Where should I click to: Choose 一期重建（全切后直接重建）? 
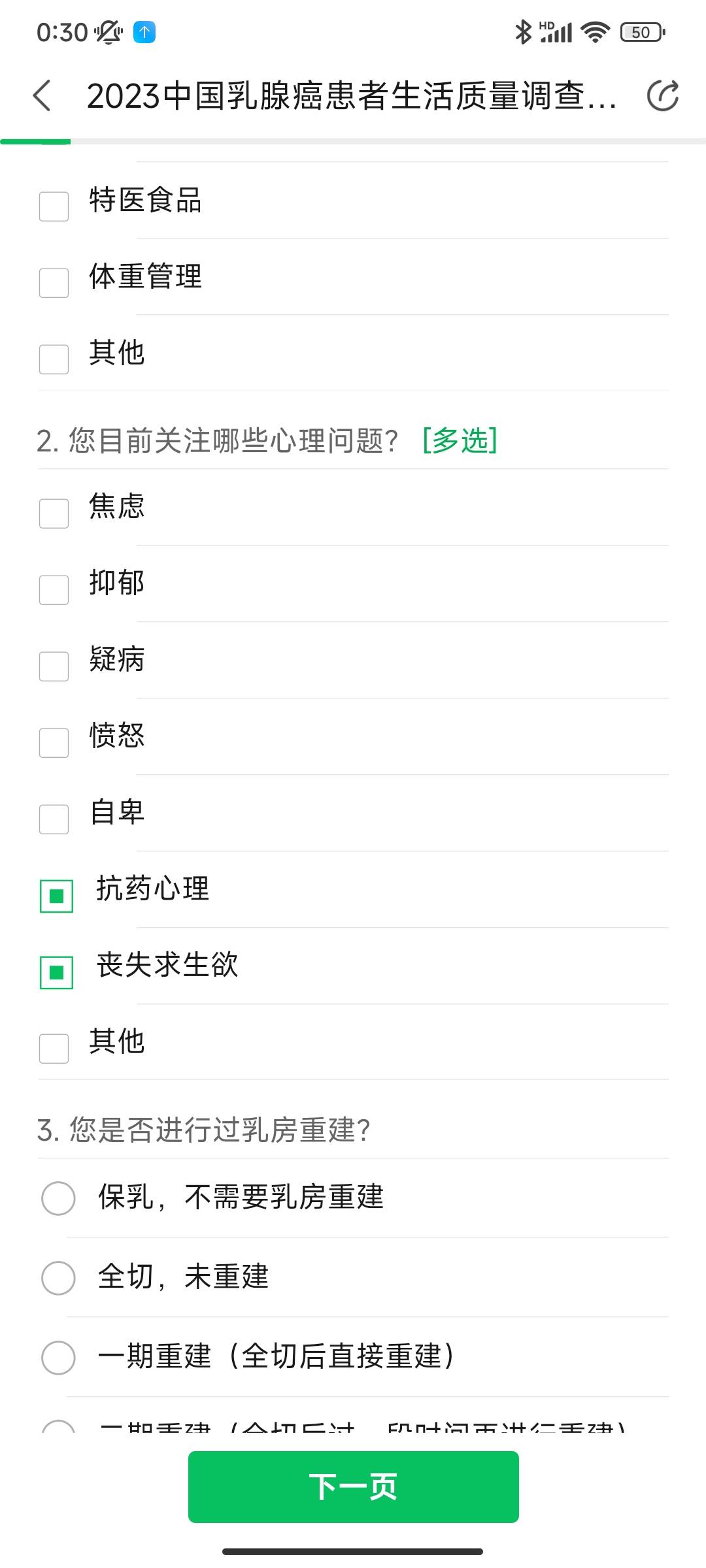click(58, 1357)
